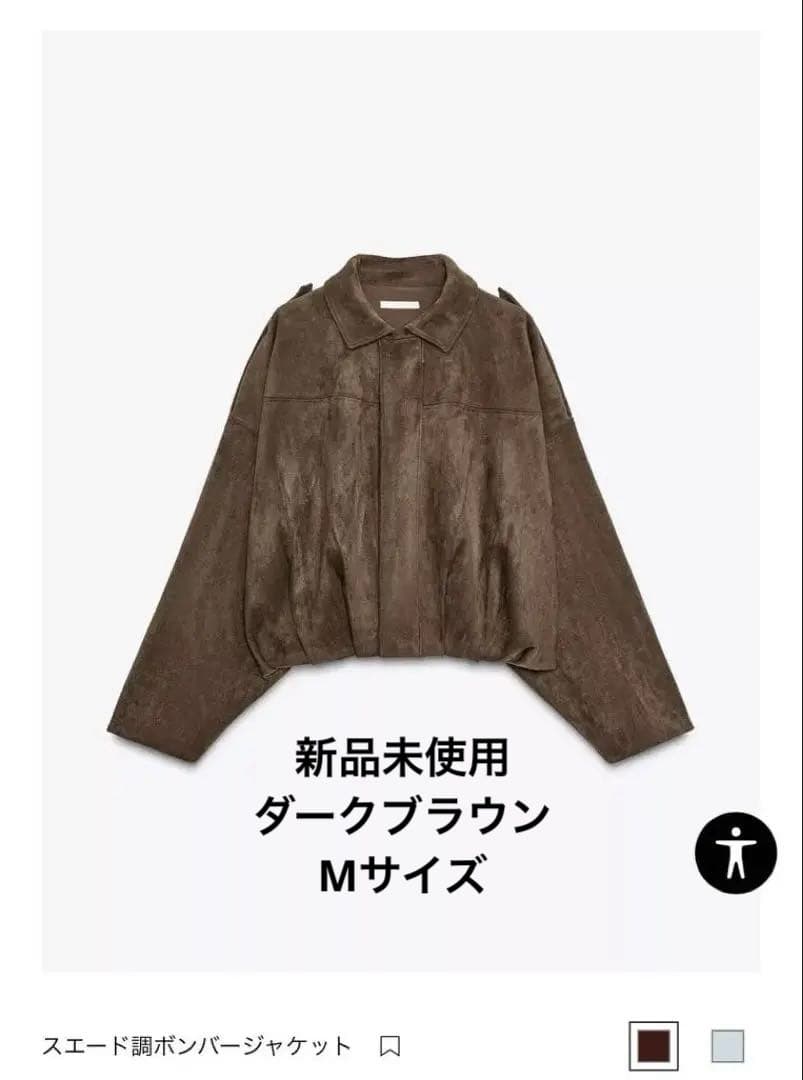This screenshot has height=1080, width=803.
Task: Open accessibility settings from the floating icon
Action: 736,855
